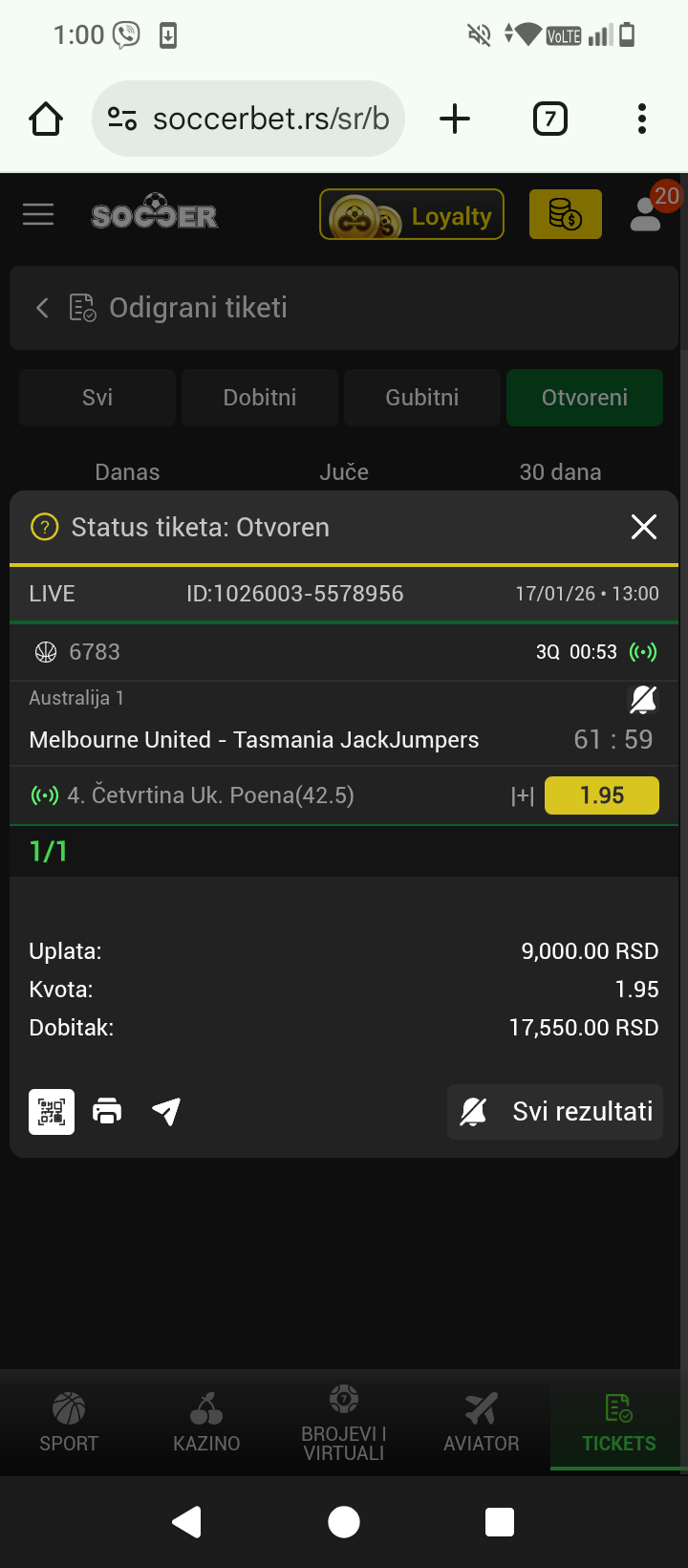Open the user profile icon
The height and width of the screenshot is (1568, 688).
(x=647, y=214)
